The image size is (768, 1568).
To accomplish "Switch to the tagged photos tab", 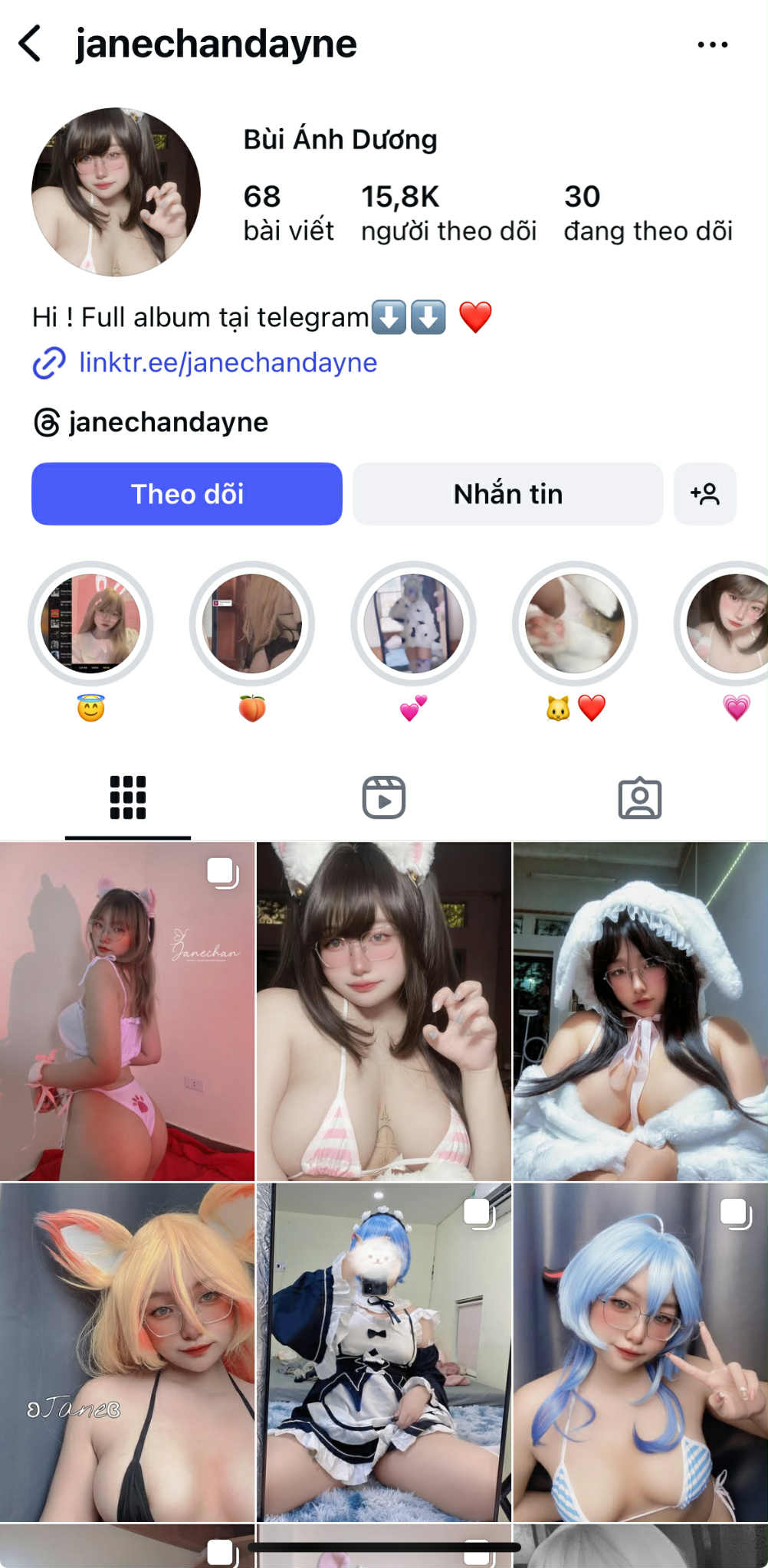I will 639,797.
